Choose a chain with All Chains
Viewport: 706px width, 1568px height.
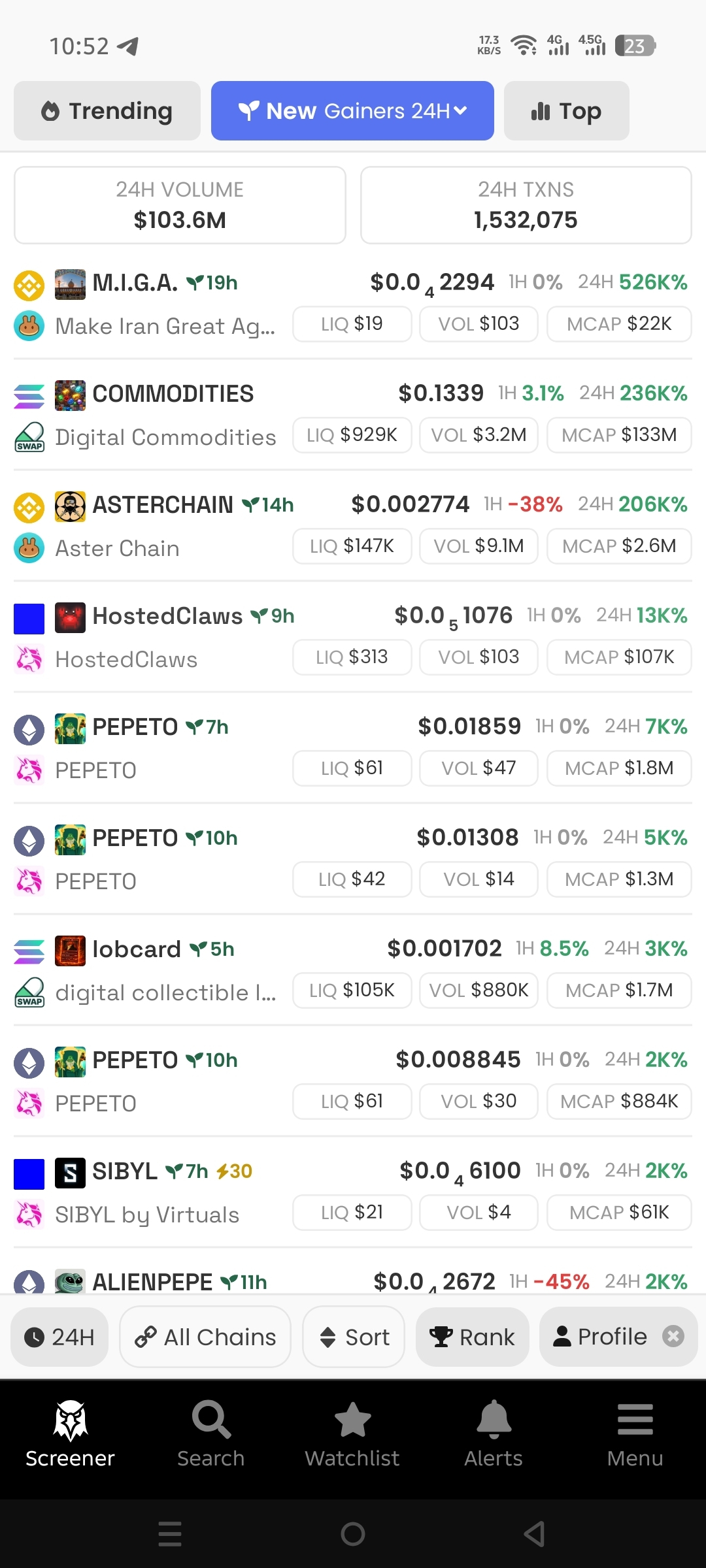pyautogui.click(x=205, y=1337)
